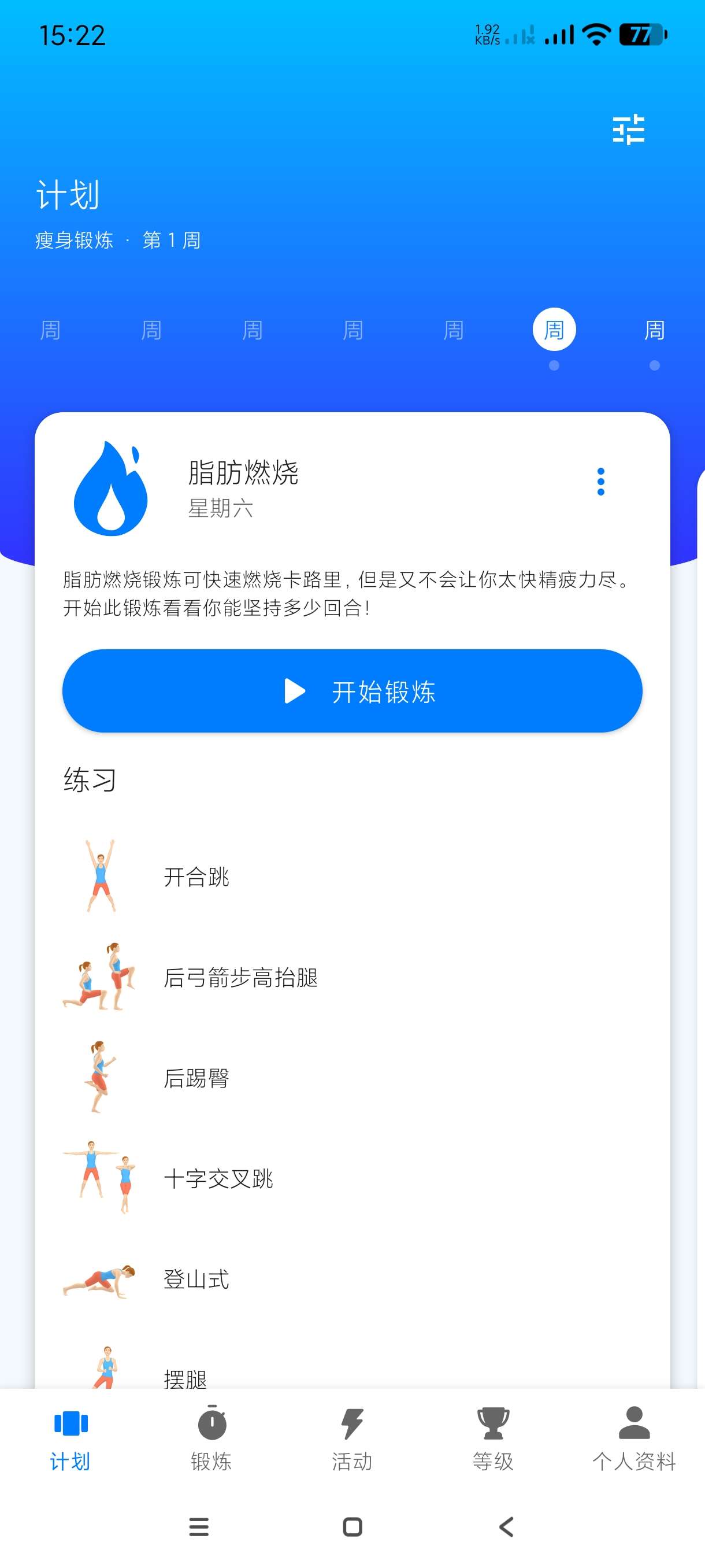Screen dimensions: 705x1568
Task: Switch to the 锻炼 tab
Action: coord(211,1438)
